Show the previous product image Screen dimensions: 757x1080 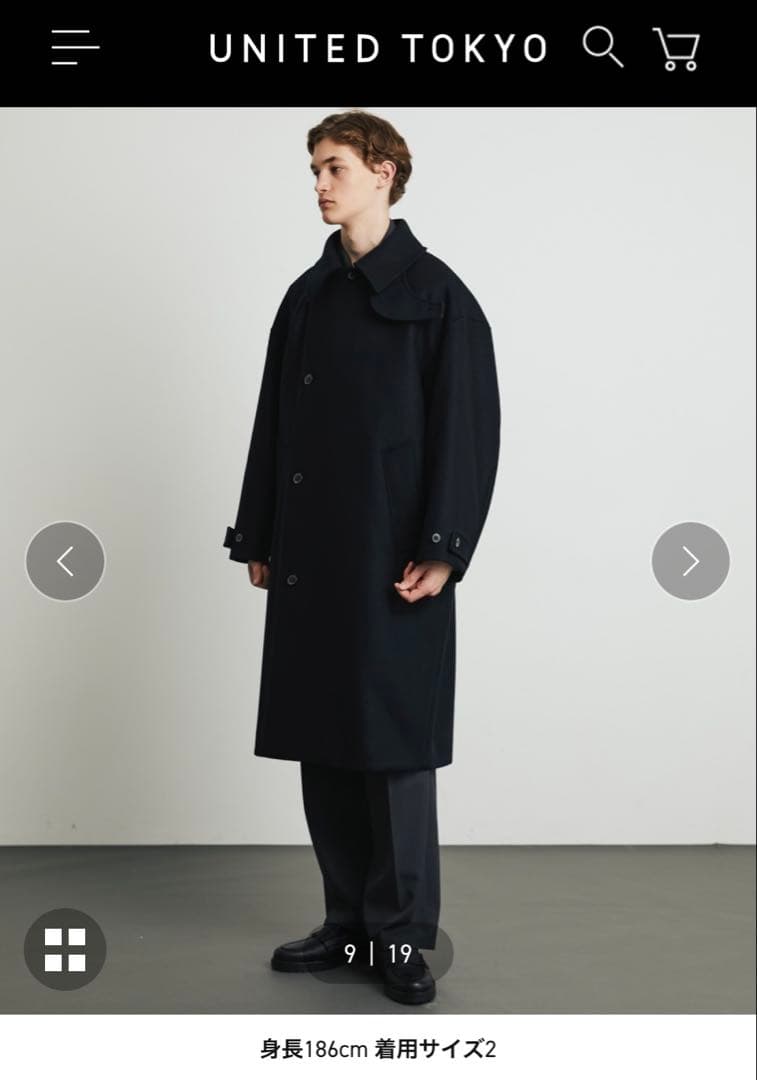(x=65, y=561)
